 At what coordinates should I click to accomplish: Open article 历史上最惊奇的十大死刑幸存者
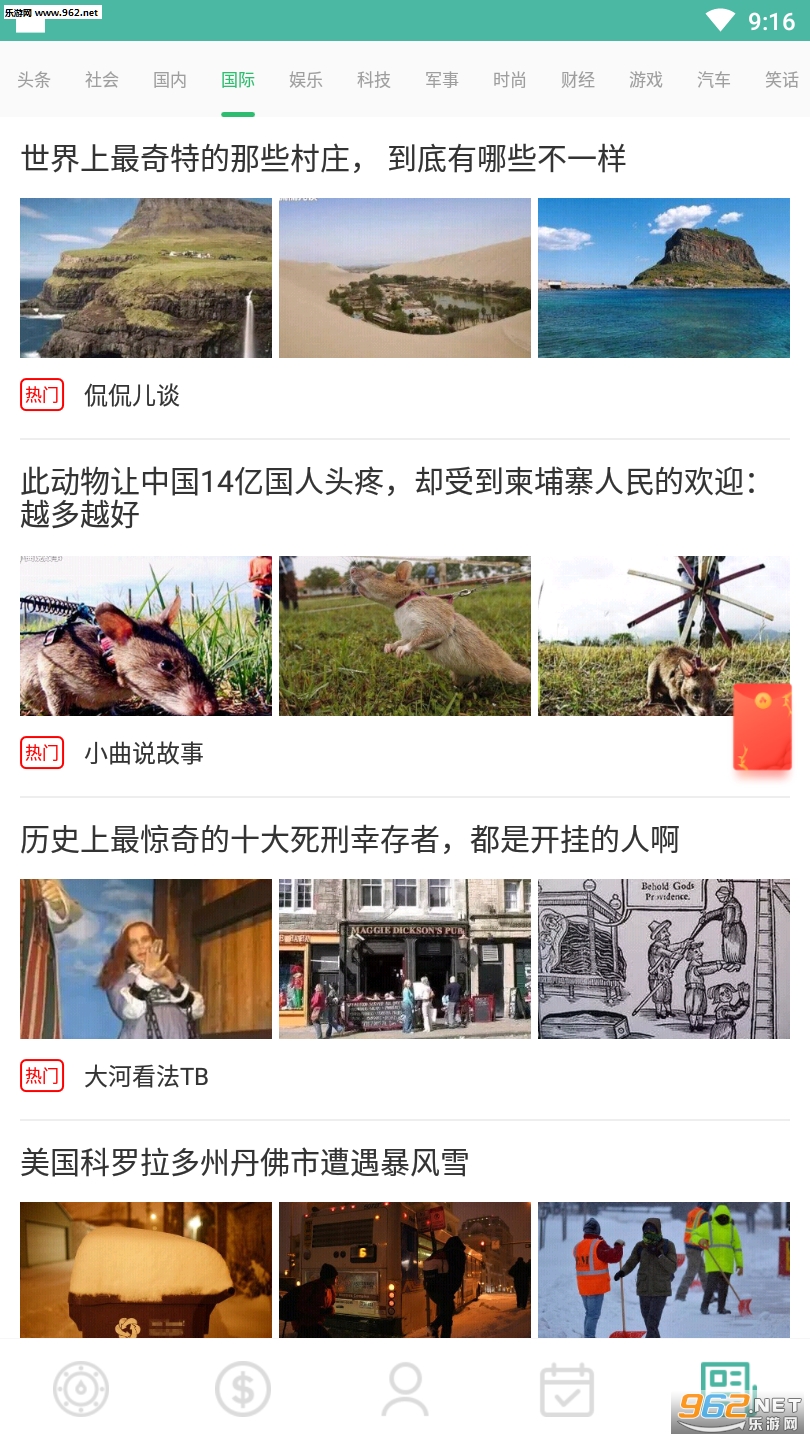click(349, 840)
